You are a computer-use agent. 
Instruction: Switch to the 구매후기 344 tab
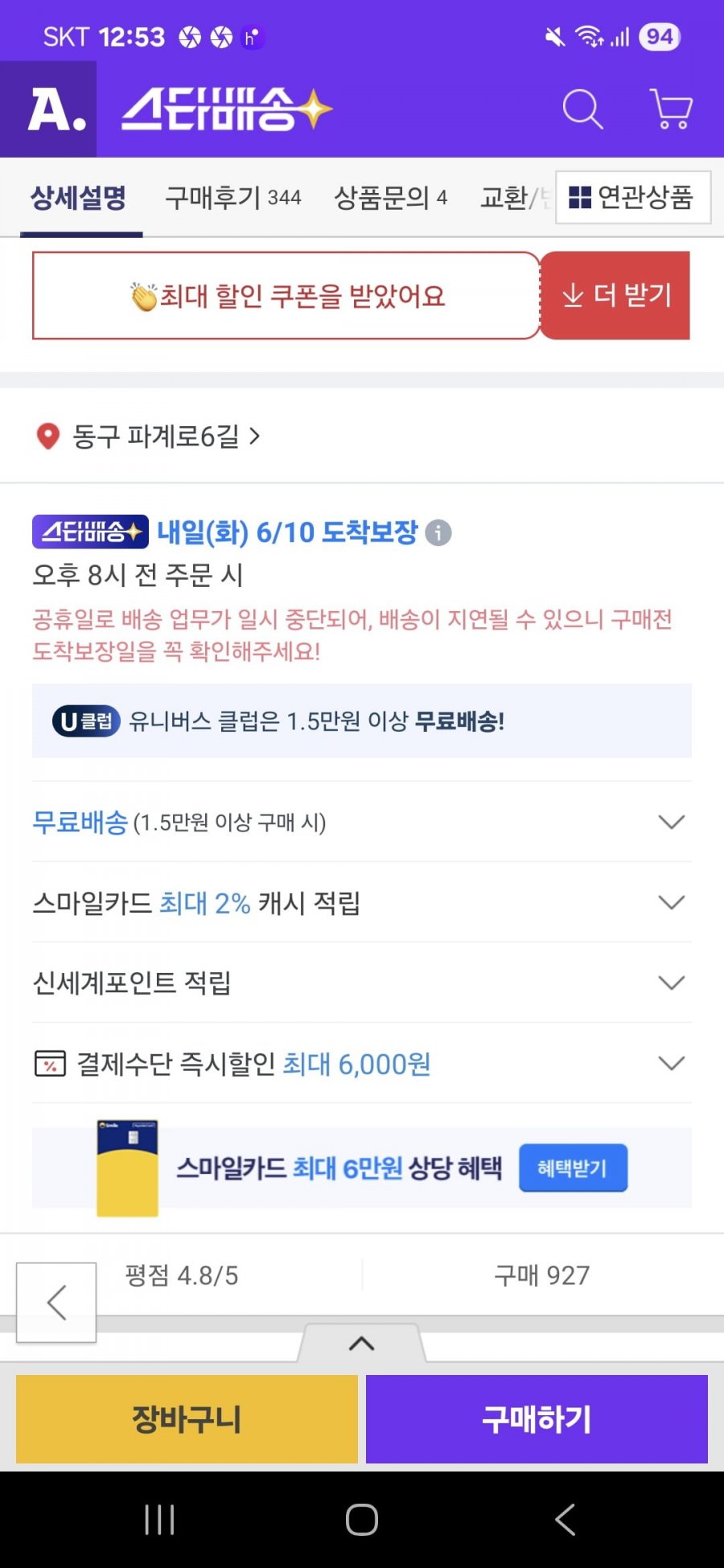click(x=233, y=197)
